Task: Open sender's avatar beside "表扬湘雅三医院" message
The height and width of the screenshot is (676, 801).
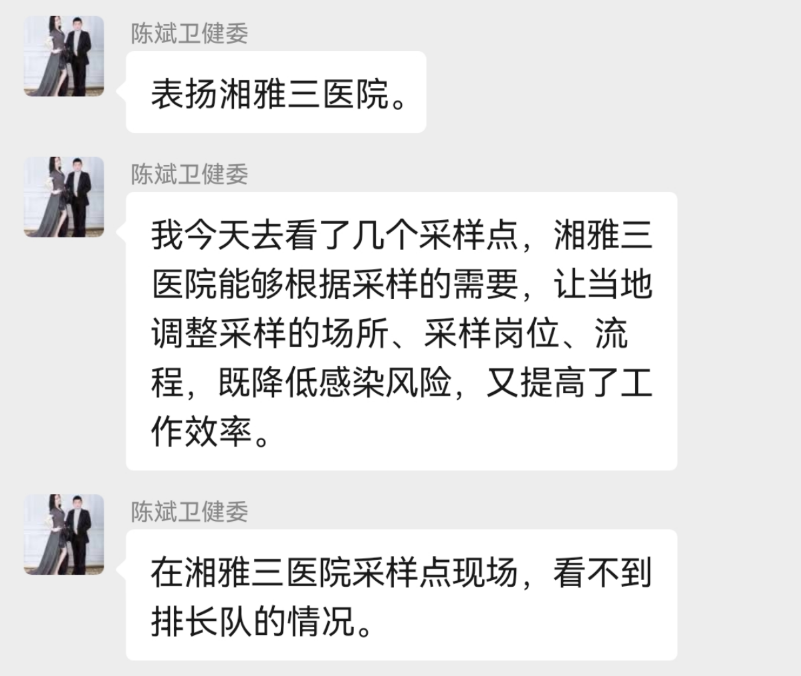Action: click(x=64, y=56)
